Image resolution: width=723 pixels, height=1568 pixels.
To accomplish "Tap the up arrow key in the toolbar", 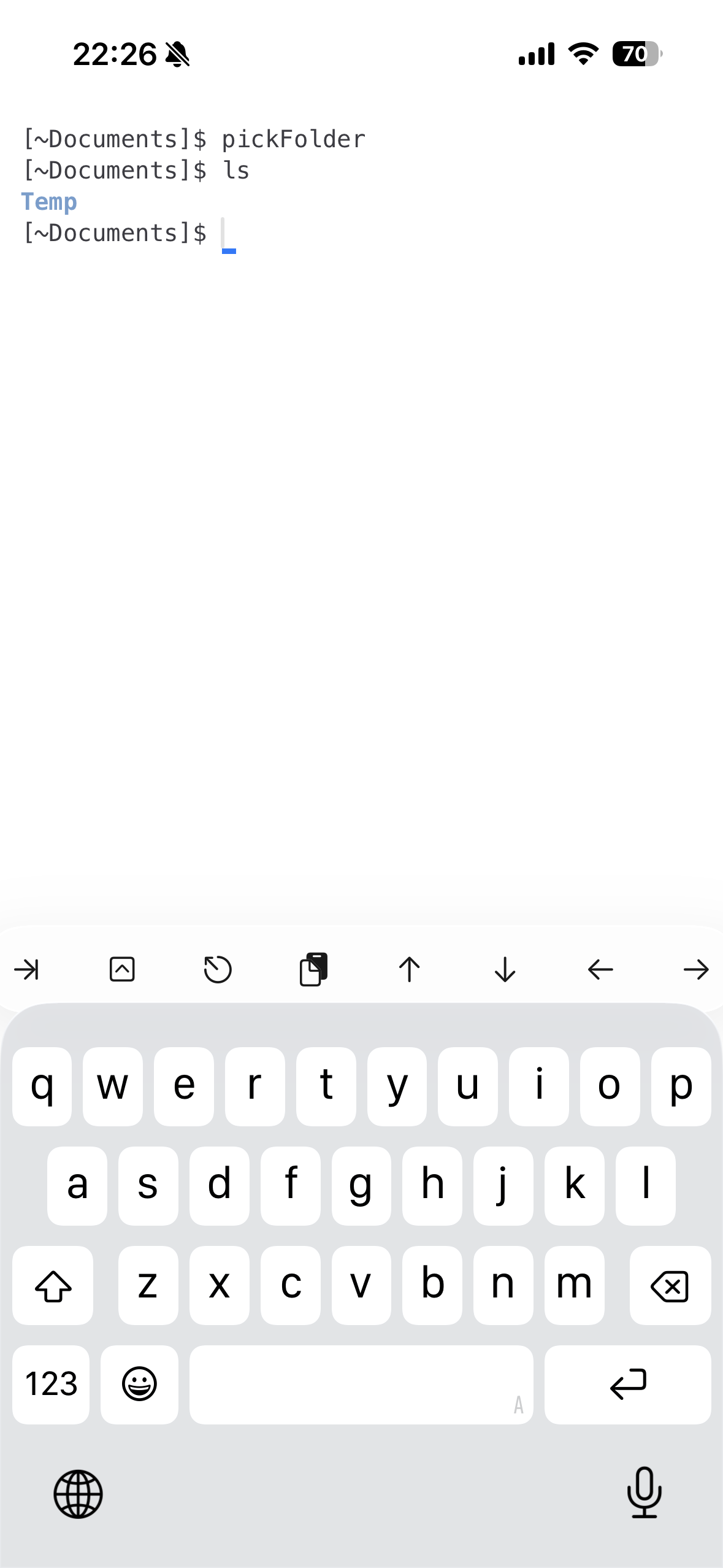I will pos(409,970).
